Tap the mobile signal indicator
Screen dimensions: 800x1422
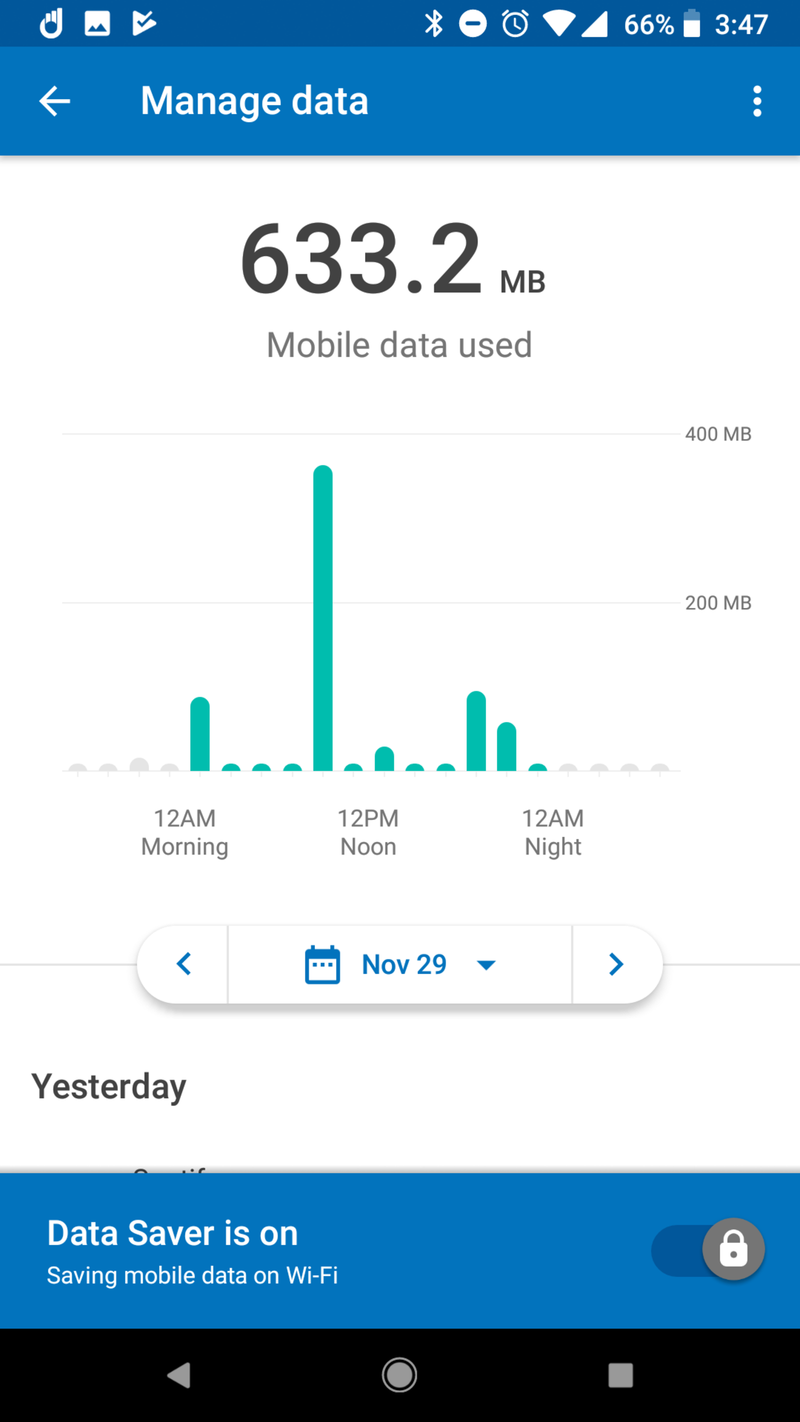tap(597, 23)
